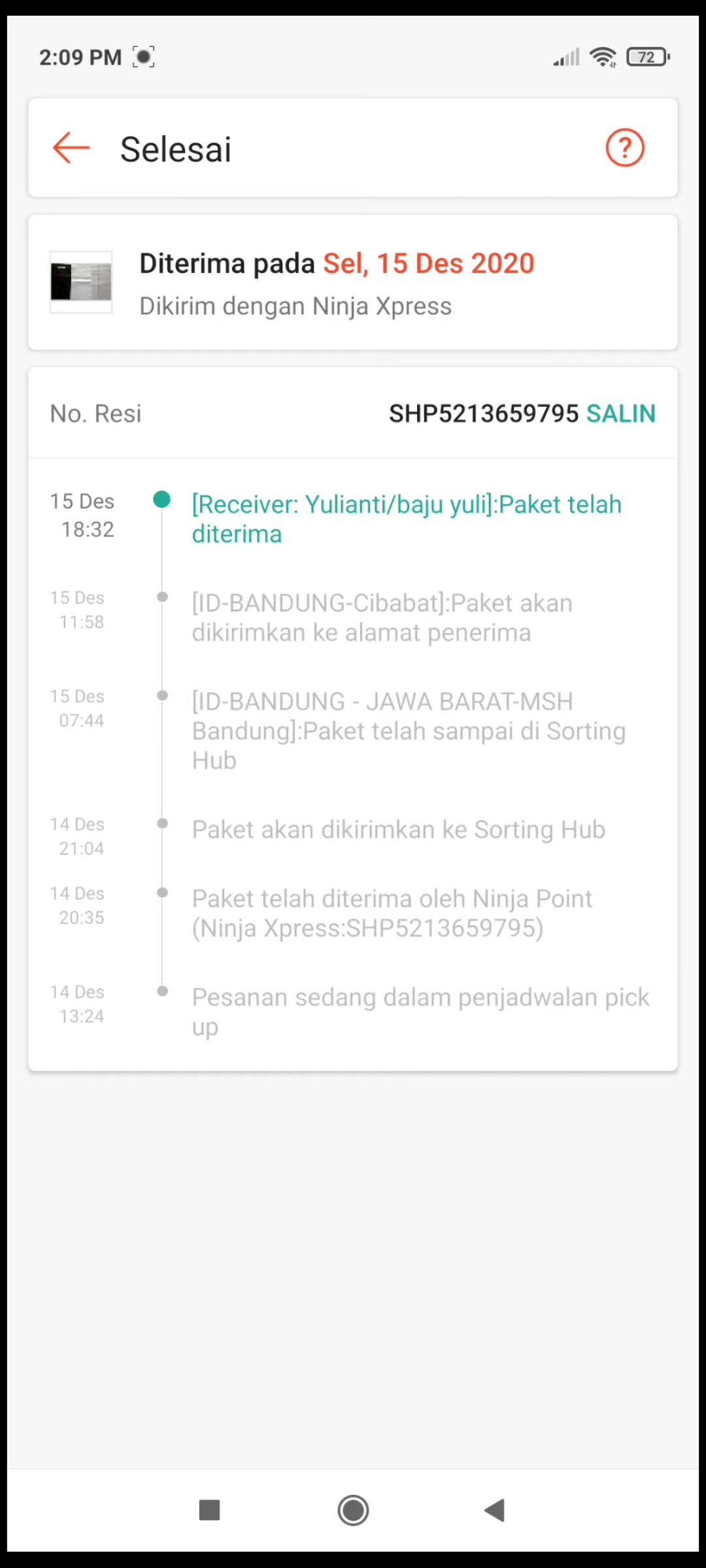Viewport: 706px width, 1568px height.
Task: Tap the battery indicator showing 72
Action: point(647,57)
